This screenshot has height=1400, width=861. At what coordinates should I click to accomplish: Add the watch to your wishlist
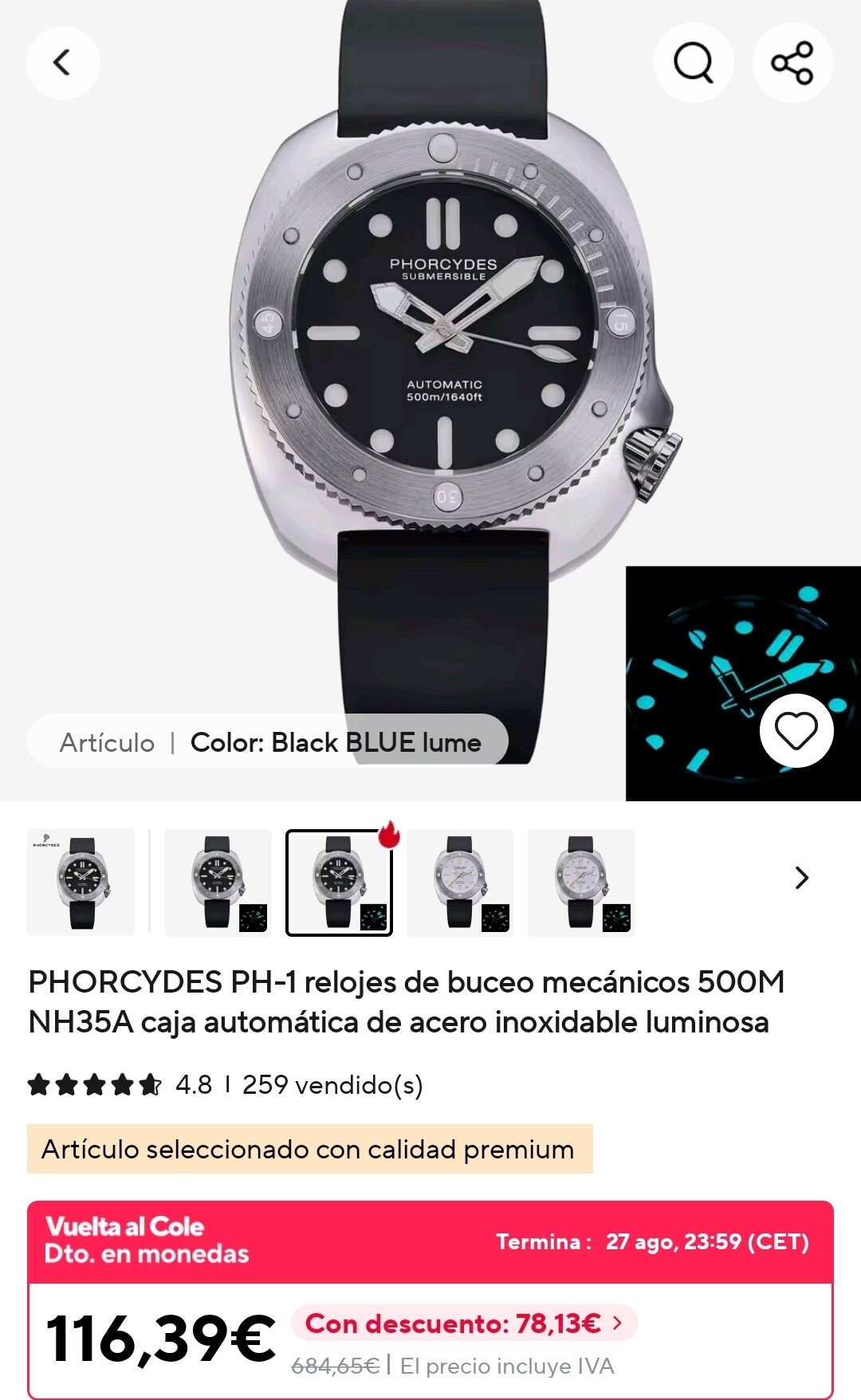(796, 730)
